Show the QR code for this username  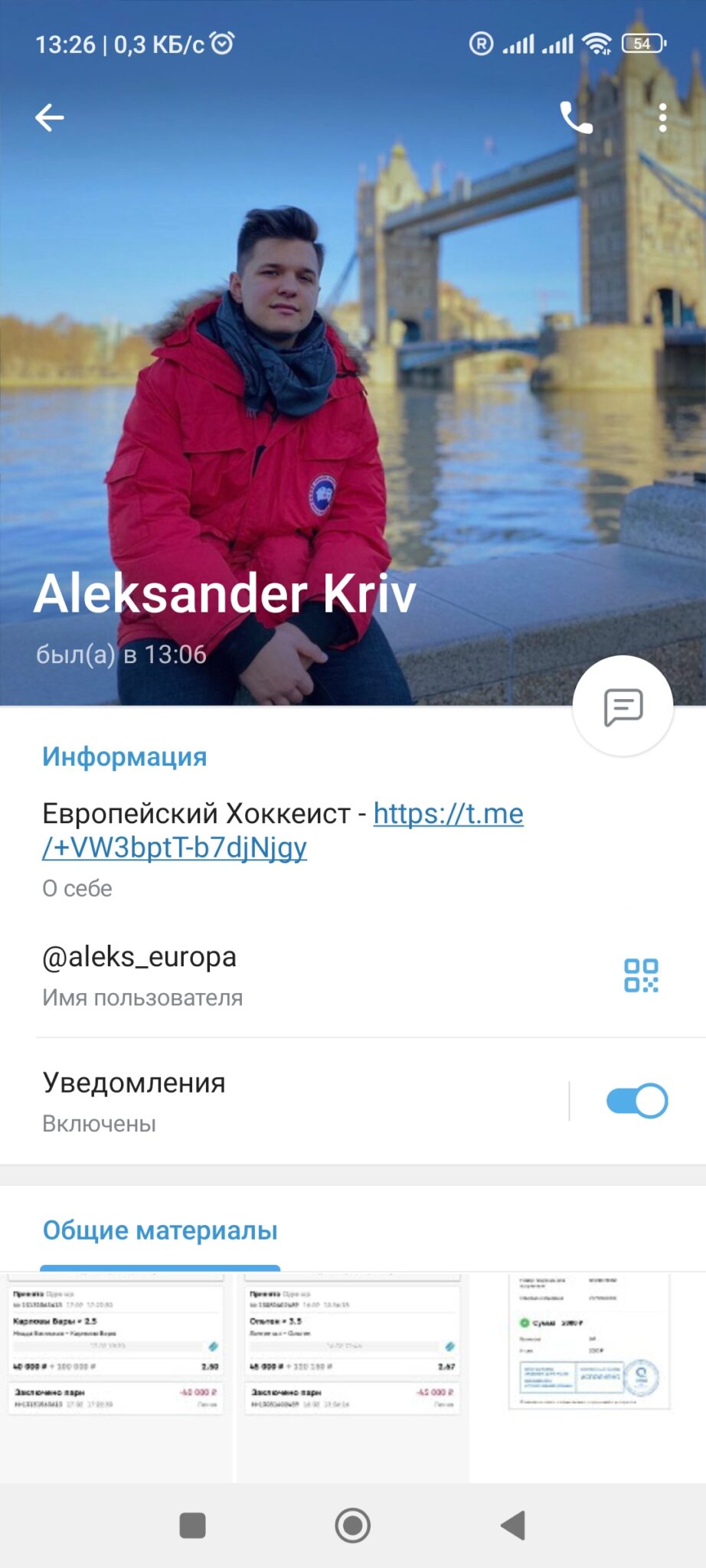click(x=641, y=975)
